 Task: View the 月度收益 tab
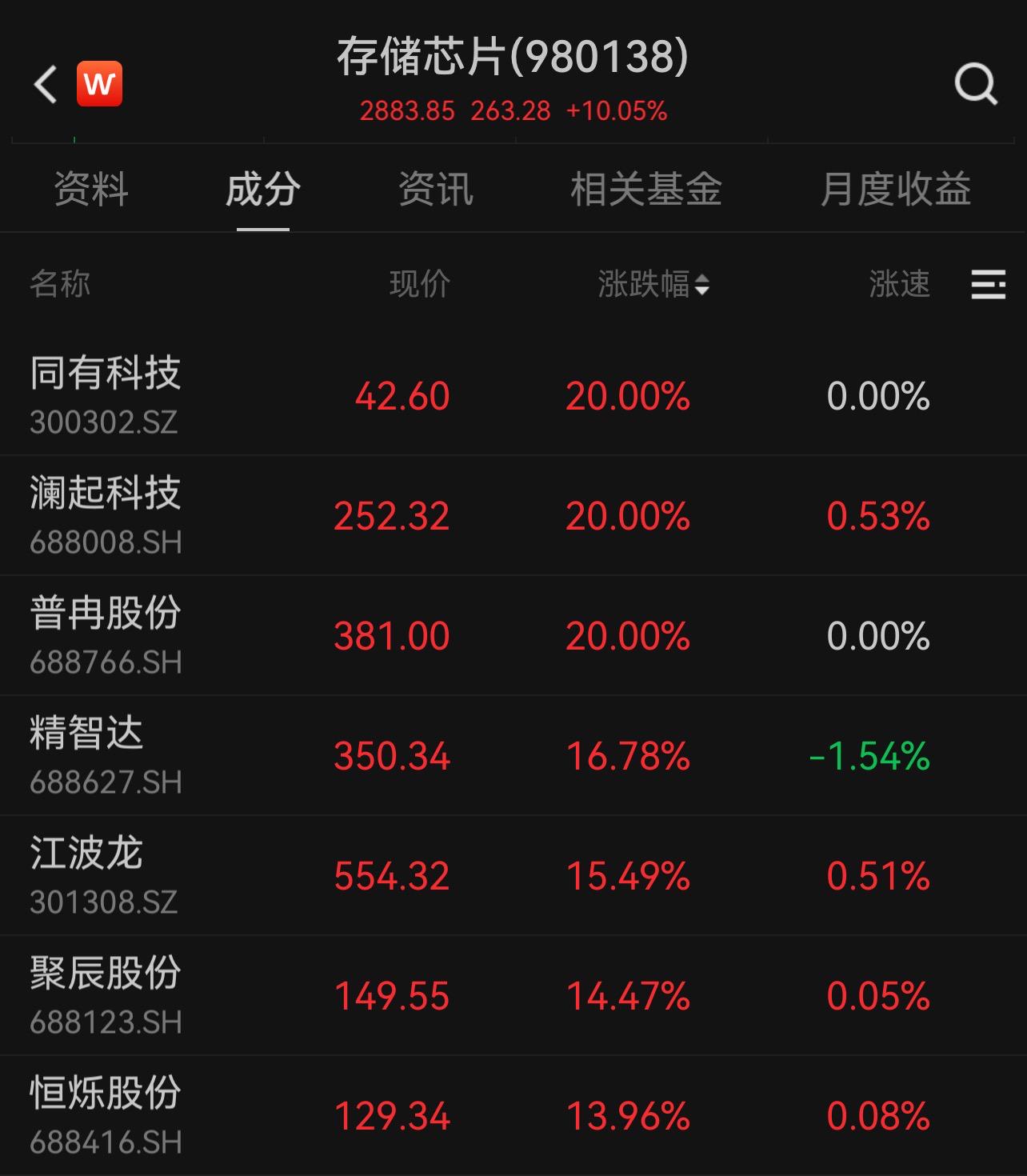tap(896, 190)
